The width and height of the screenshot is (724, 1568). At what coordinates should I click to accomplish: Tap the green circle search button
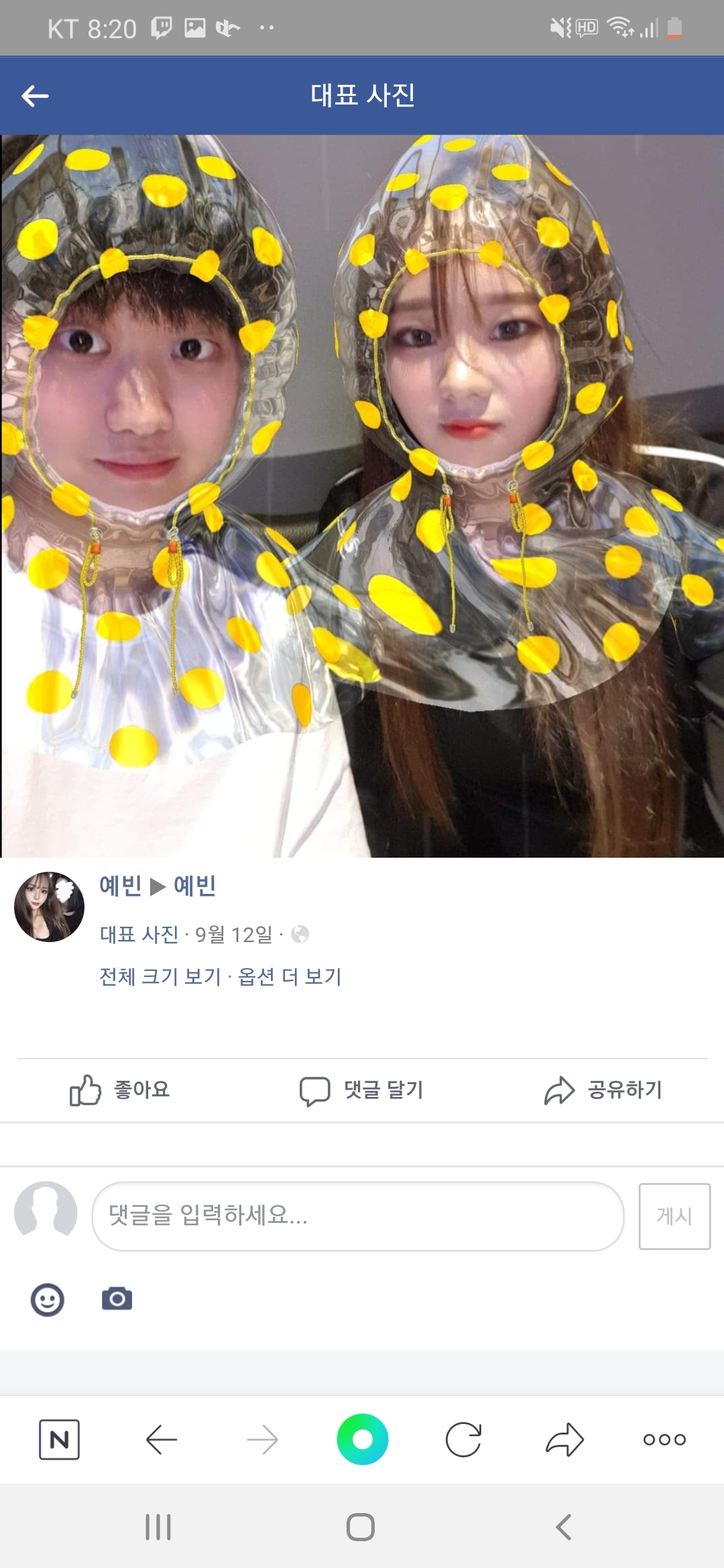pyautogui.click(x=363, y=1439)
